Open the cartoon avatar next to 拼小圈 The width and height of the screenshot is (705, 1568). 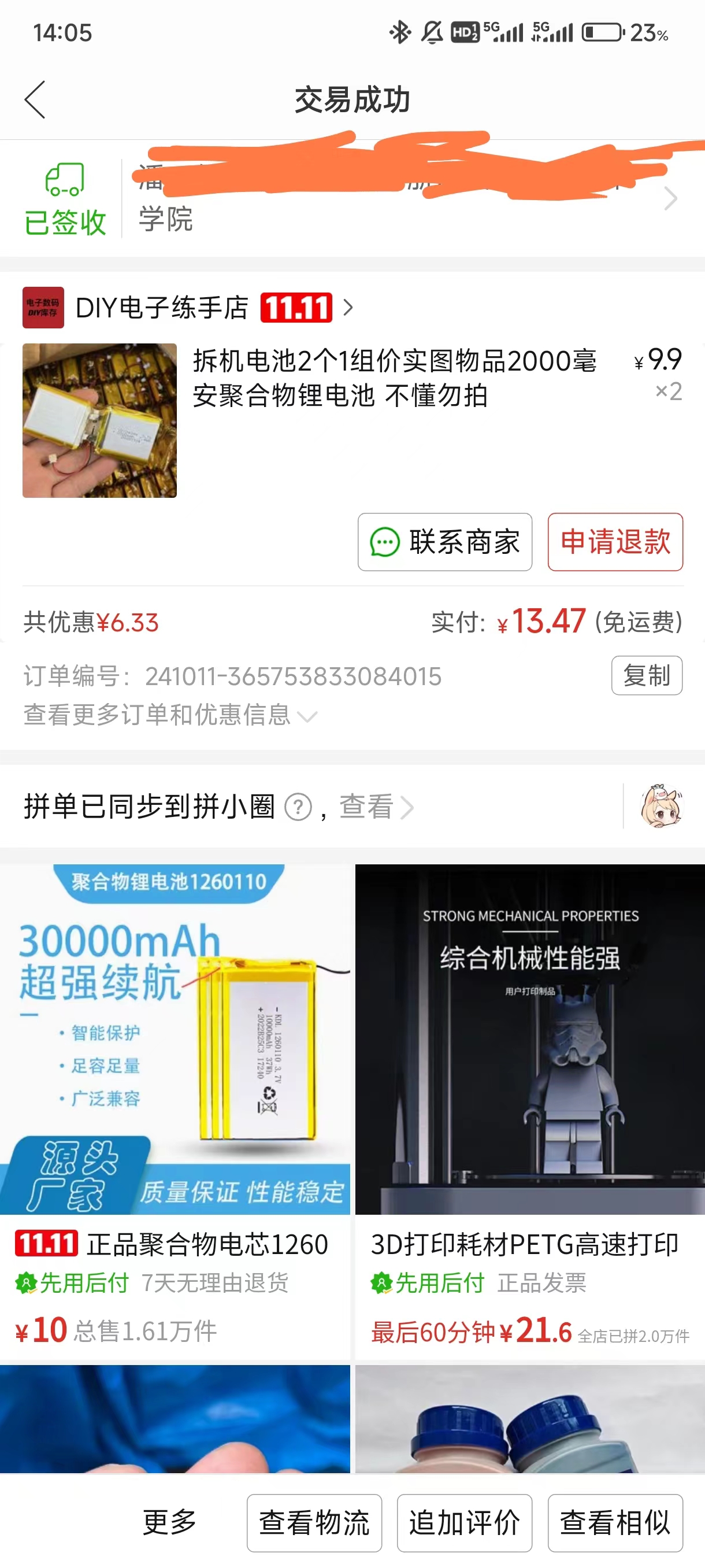pyautogui.click(x=661, y=807)
